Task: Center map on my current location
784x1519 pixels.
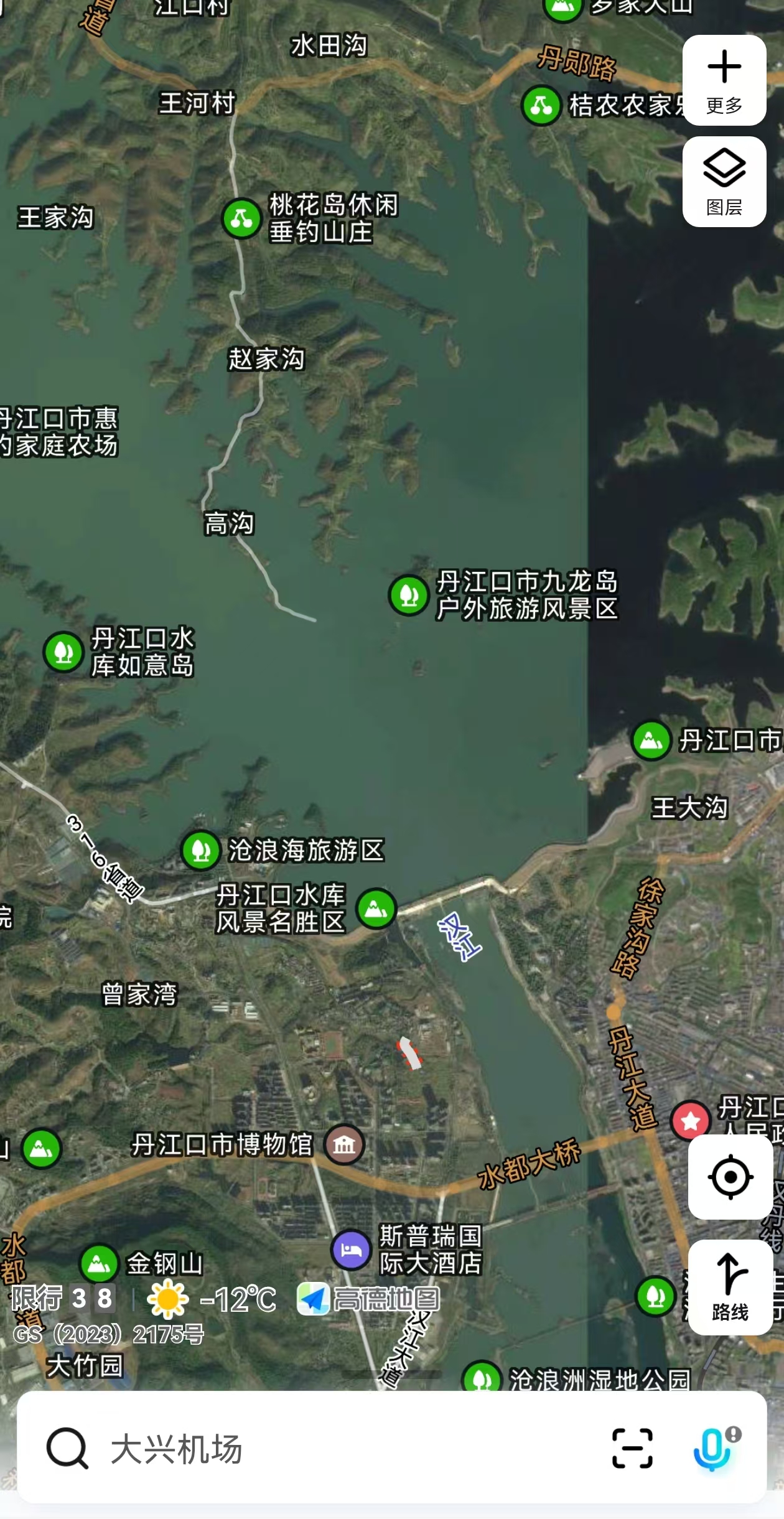Action: tap(730, 1176)
